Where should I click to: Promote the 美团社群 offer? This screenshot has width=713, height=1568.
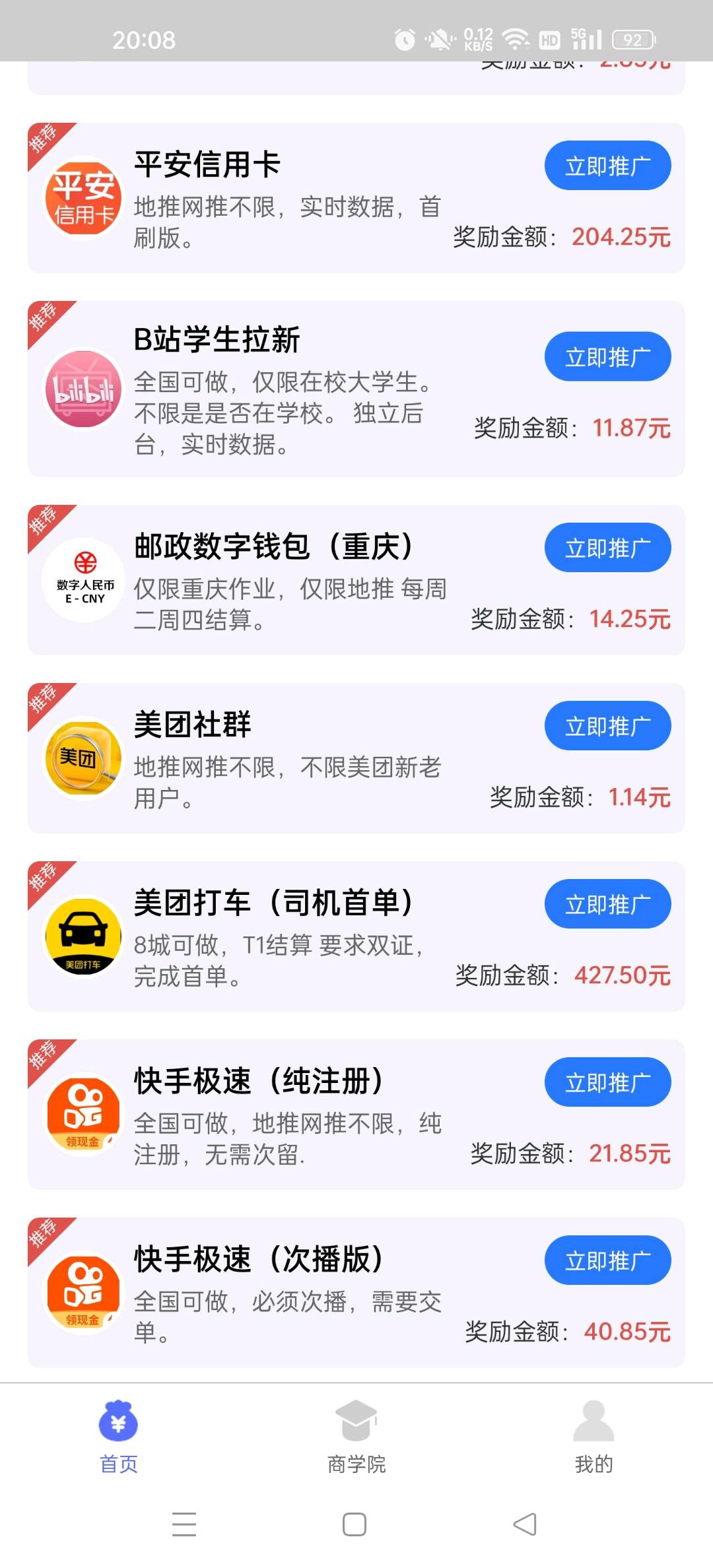pos(607,726)
